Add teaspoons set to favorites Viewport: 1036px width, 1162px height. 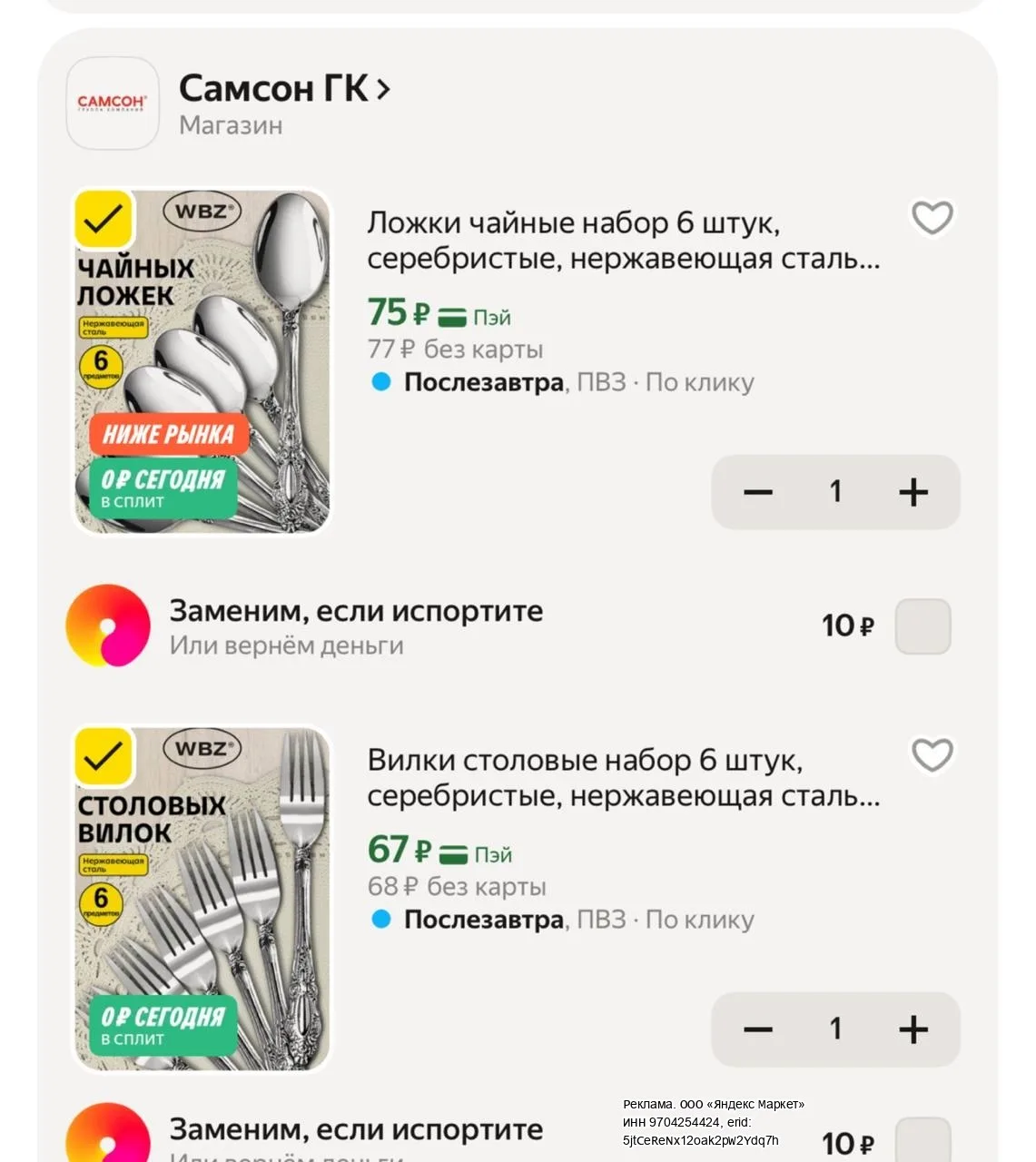click(x=932, y=218)
